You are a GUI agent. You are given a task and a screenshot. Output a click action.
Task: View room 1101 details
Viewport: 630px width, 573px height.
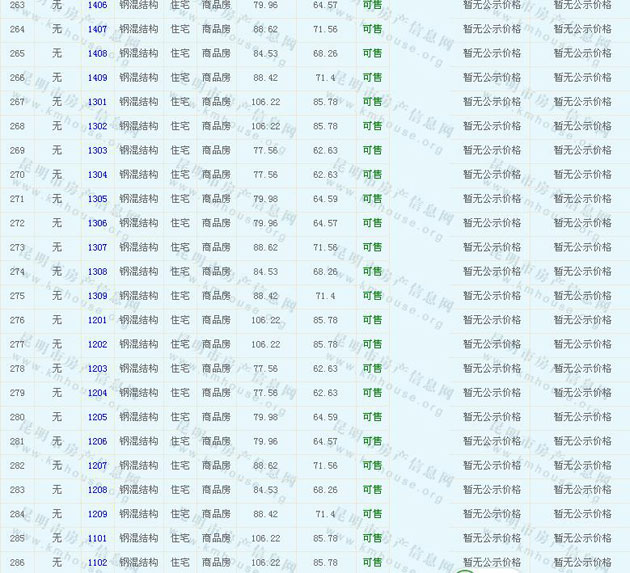97,538
